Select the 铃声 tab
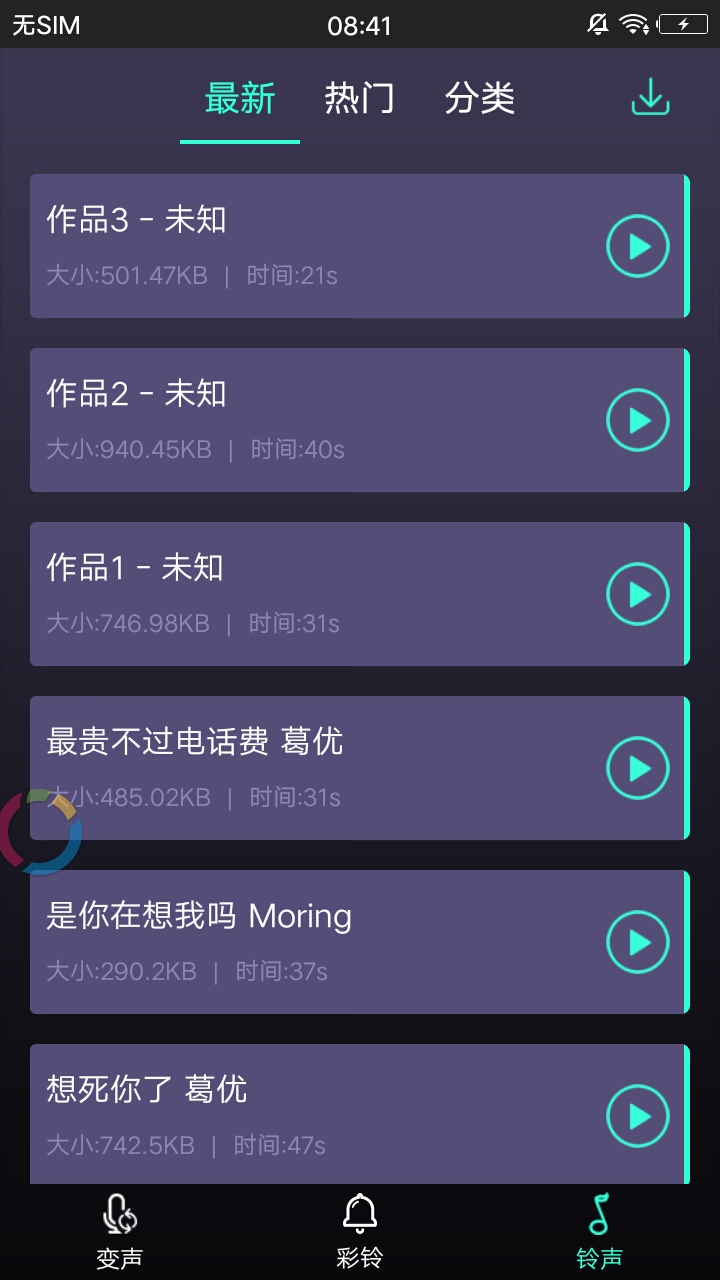720x1280 pixels. [599, 1232]
